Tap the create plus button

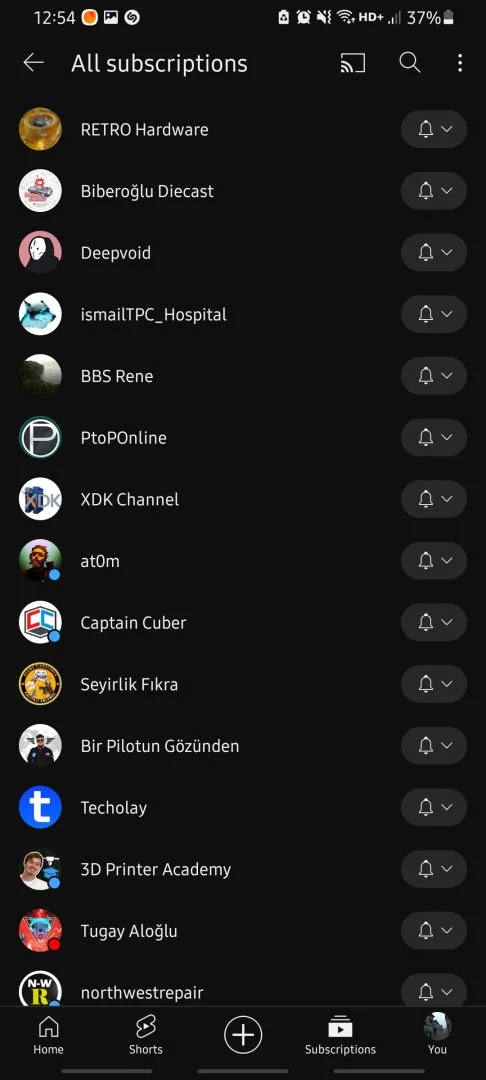pos(243,1035)
